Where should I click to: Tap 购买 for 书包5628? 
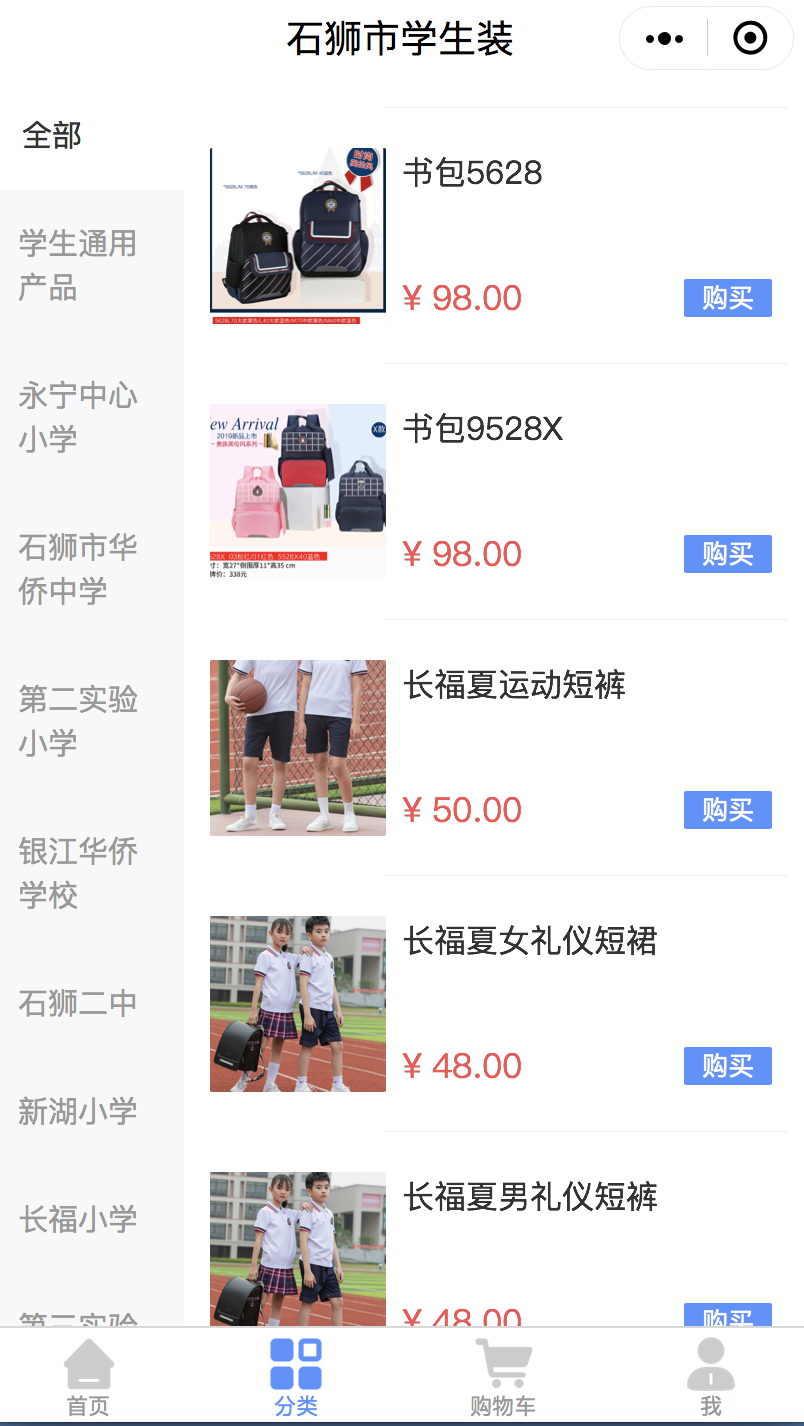pyautogui.click(x=727, y=298)
